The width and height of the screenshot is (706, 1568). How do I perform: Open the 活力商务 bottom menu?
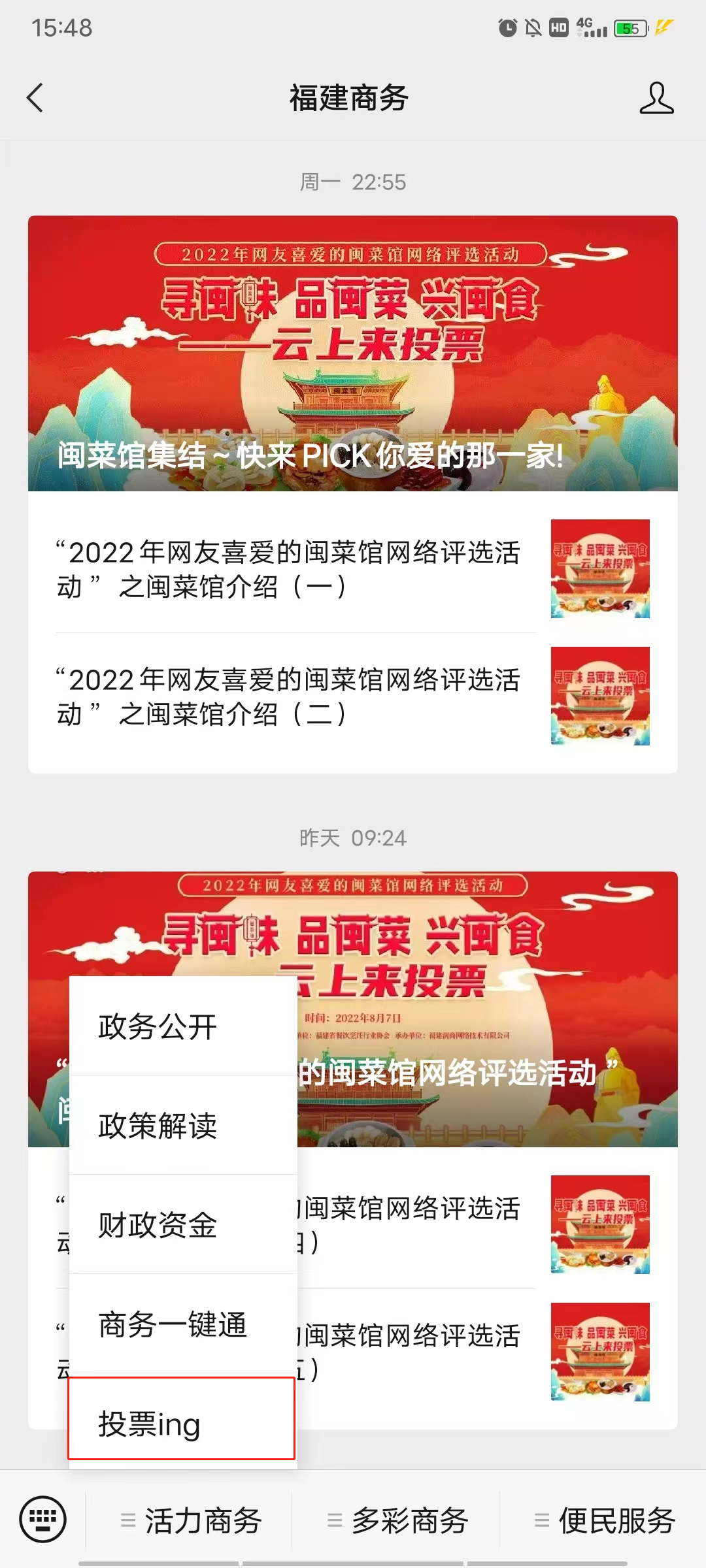tap(190, 1520)
